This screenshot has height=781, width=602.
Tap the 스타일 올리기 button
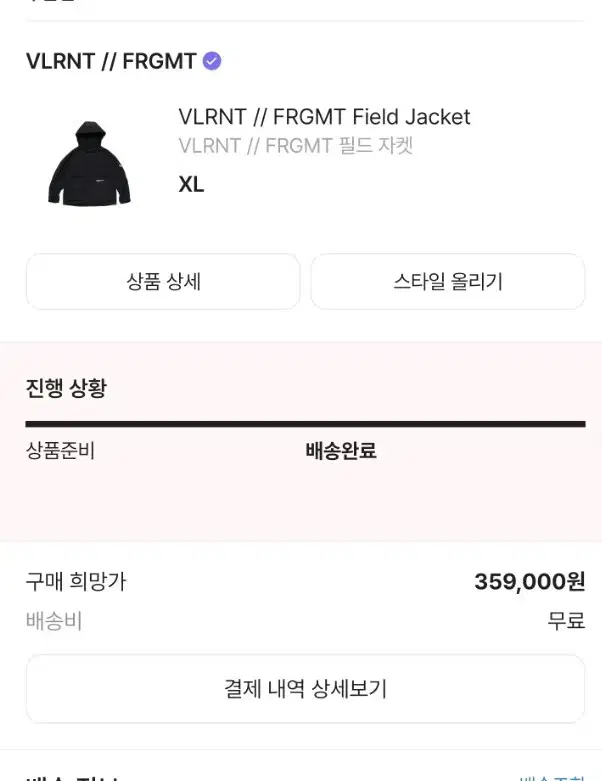point(447,282)
